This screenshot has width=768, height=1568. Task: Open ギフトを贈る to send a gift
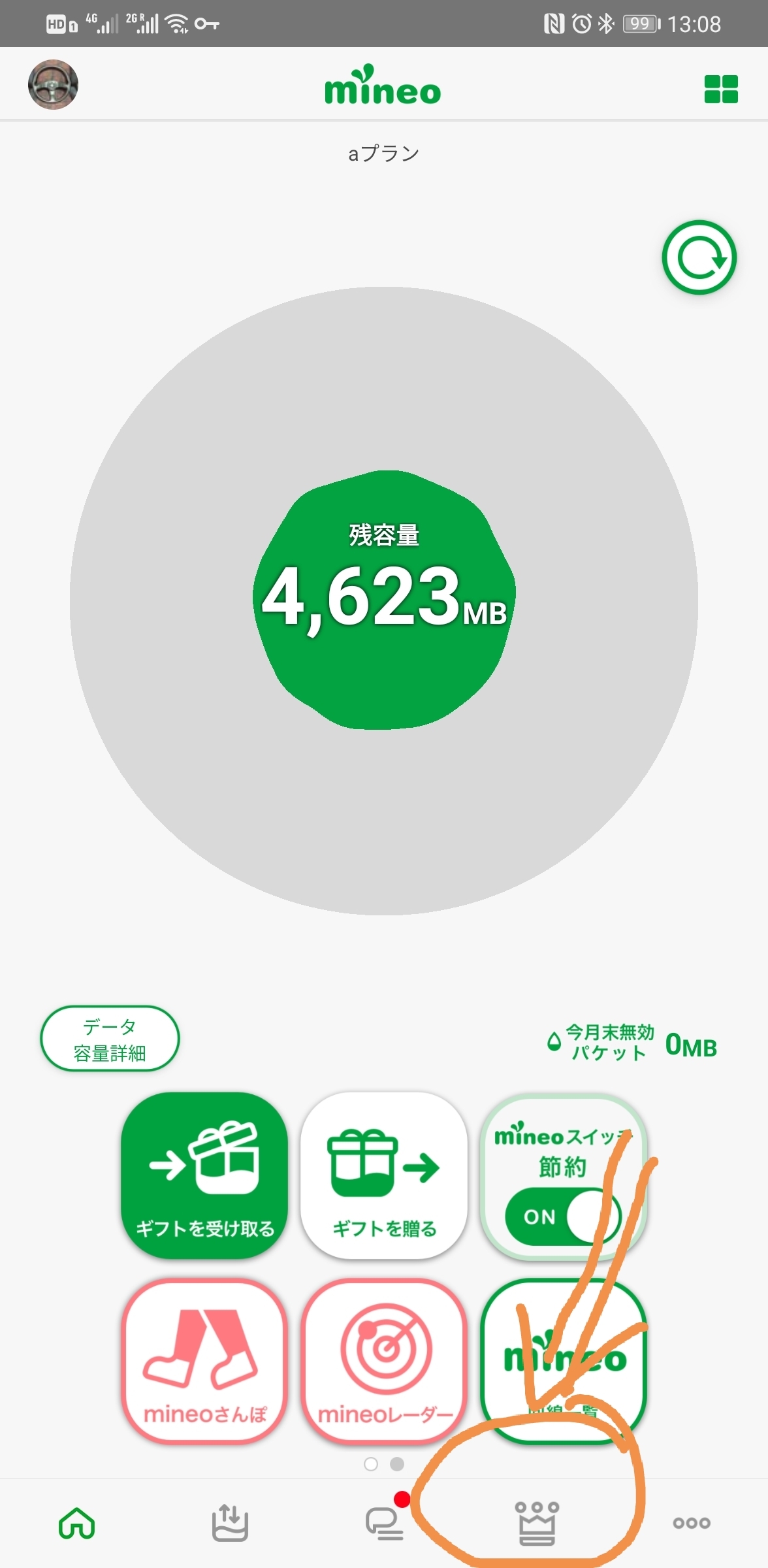pyautogui.click(x=384, y=1175)
